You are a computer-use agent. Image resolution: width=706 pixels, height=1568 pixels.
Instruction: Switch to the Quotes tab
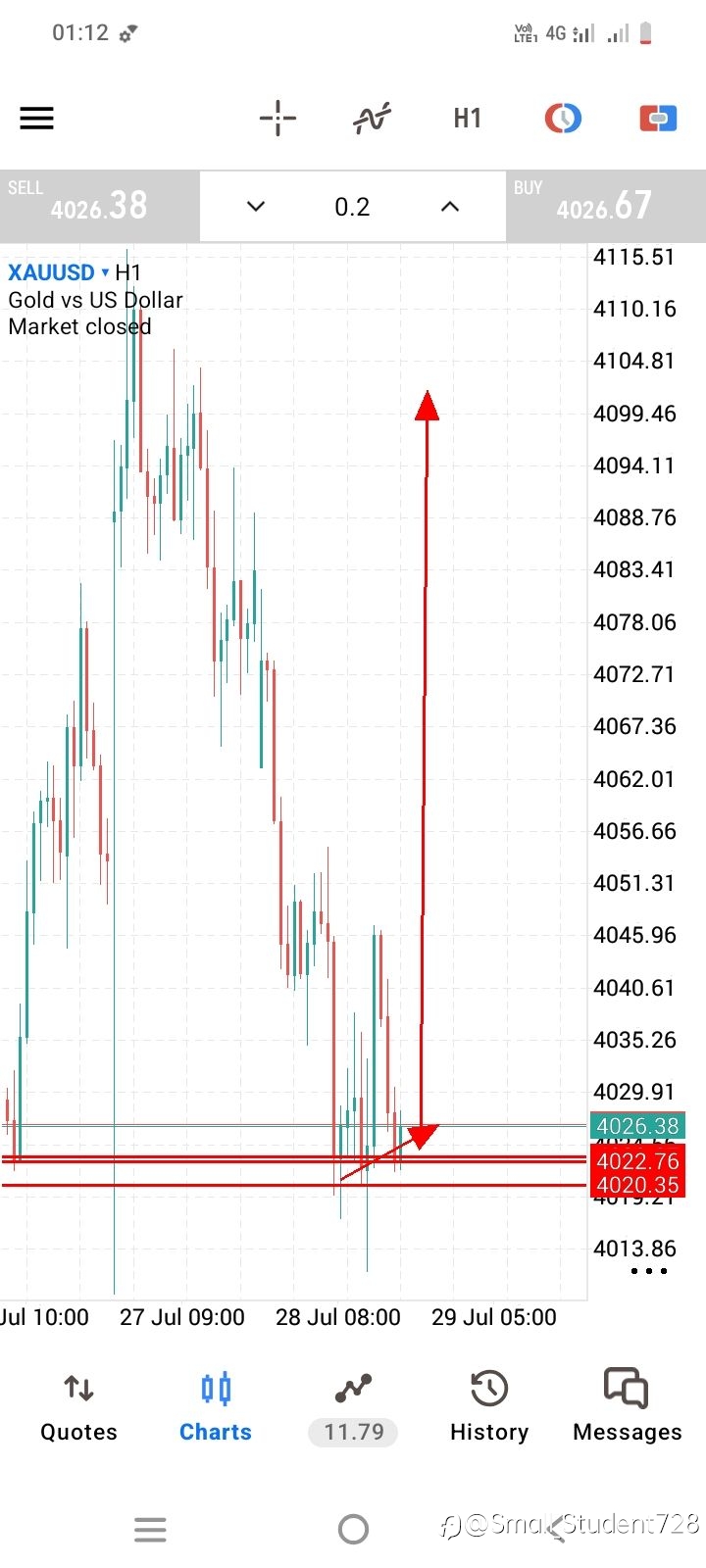78,1408
